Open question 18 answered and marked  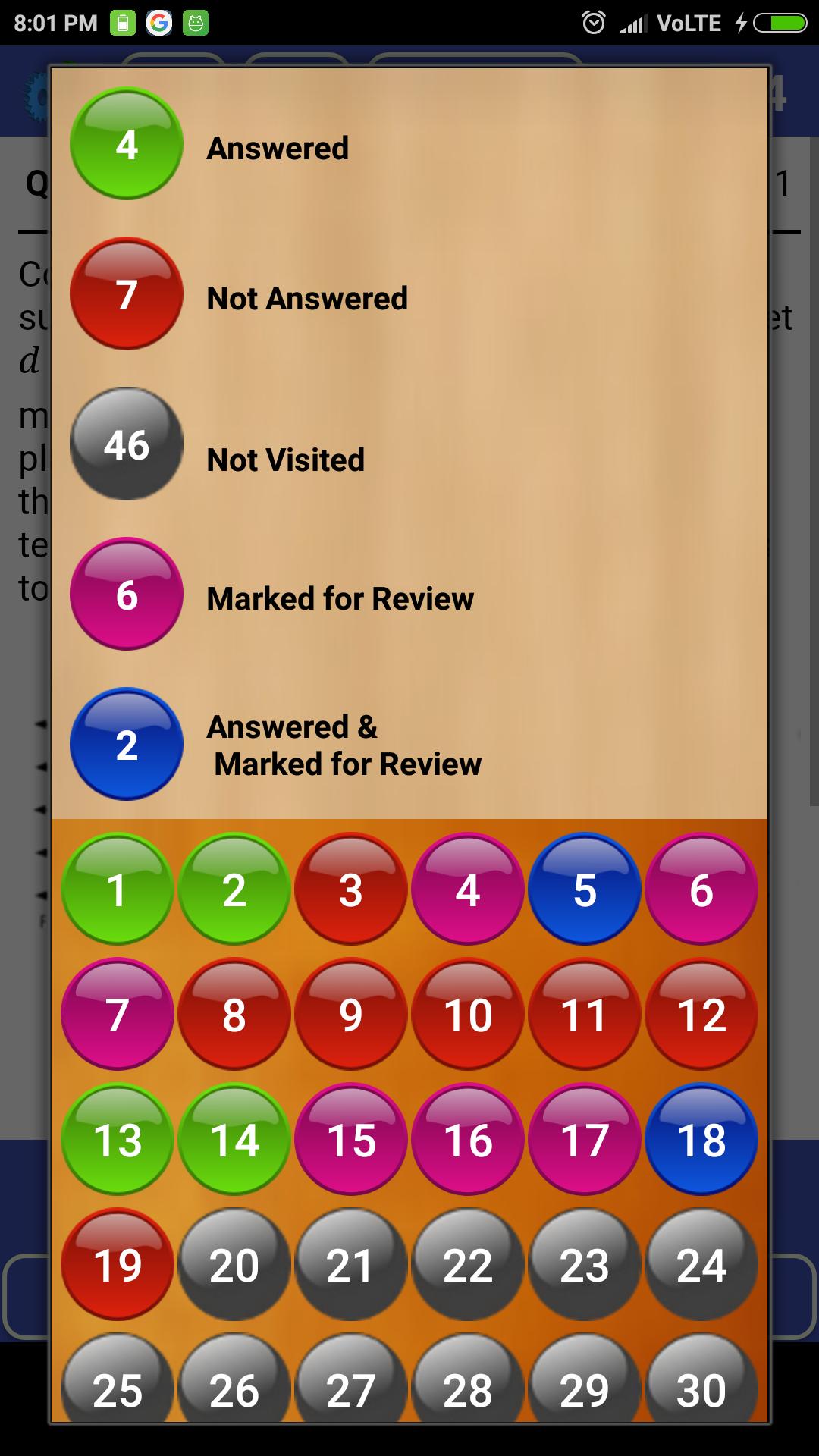click(701, 1139)
